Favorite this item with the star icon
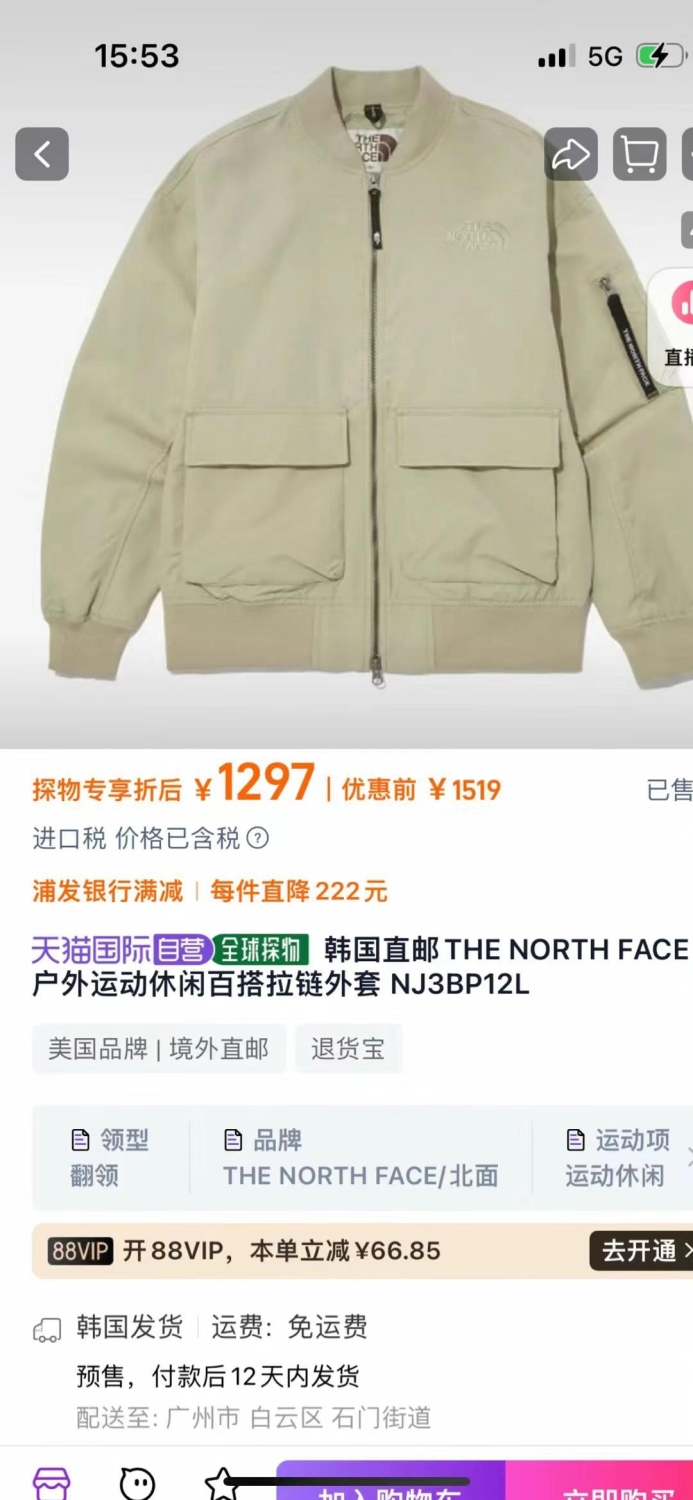 221,1483
